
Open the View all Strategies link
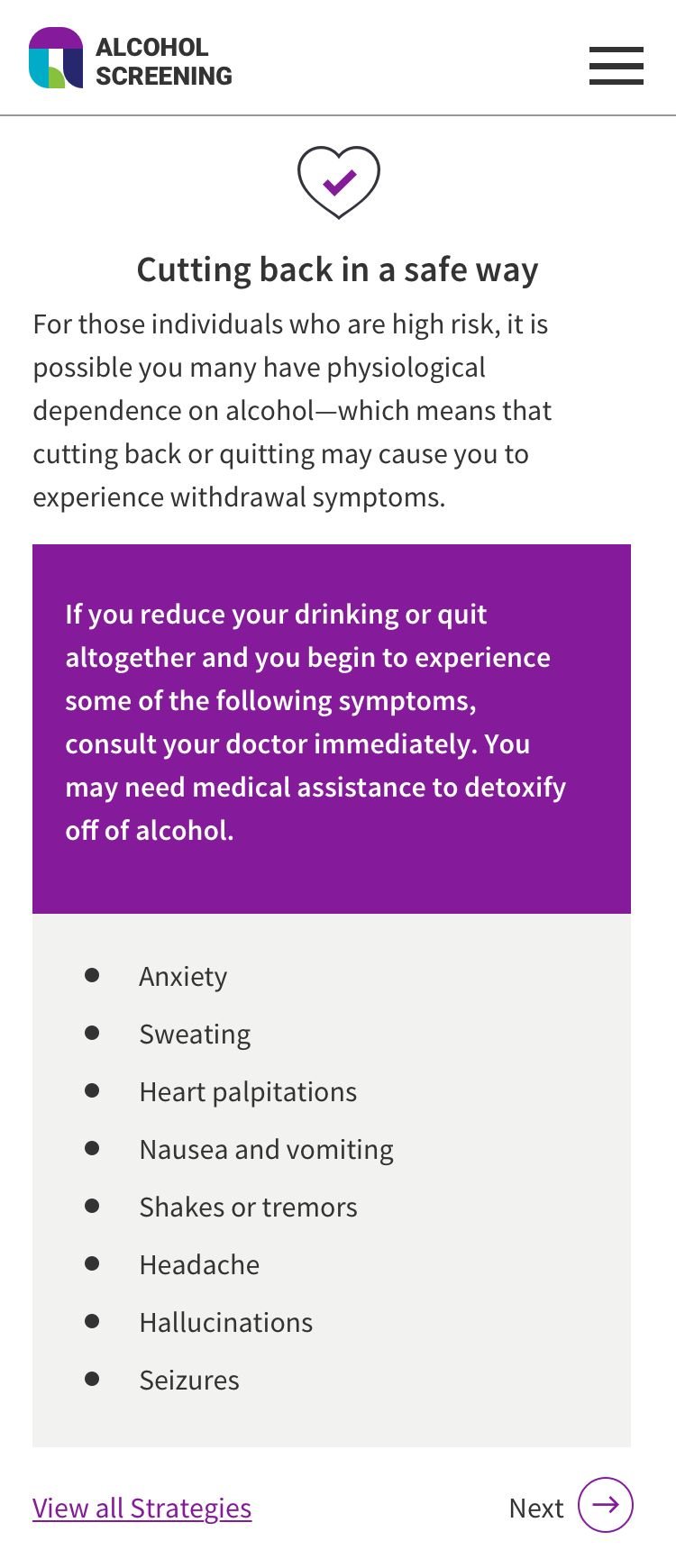[x=142, y=1508]
